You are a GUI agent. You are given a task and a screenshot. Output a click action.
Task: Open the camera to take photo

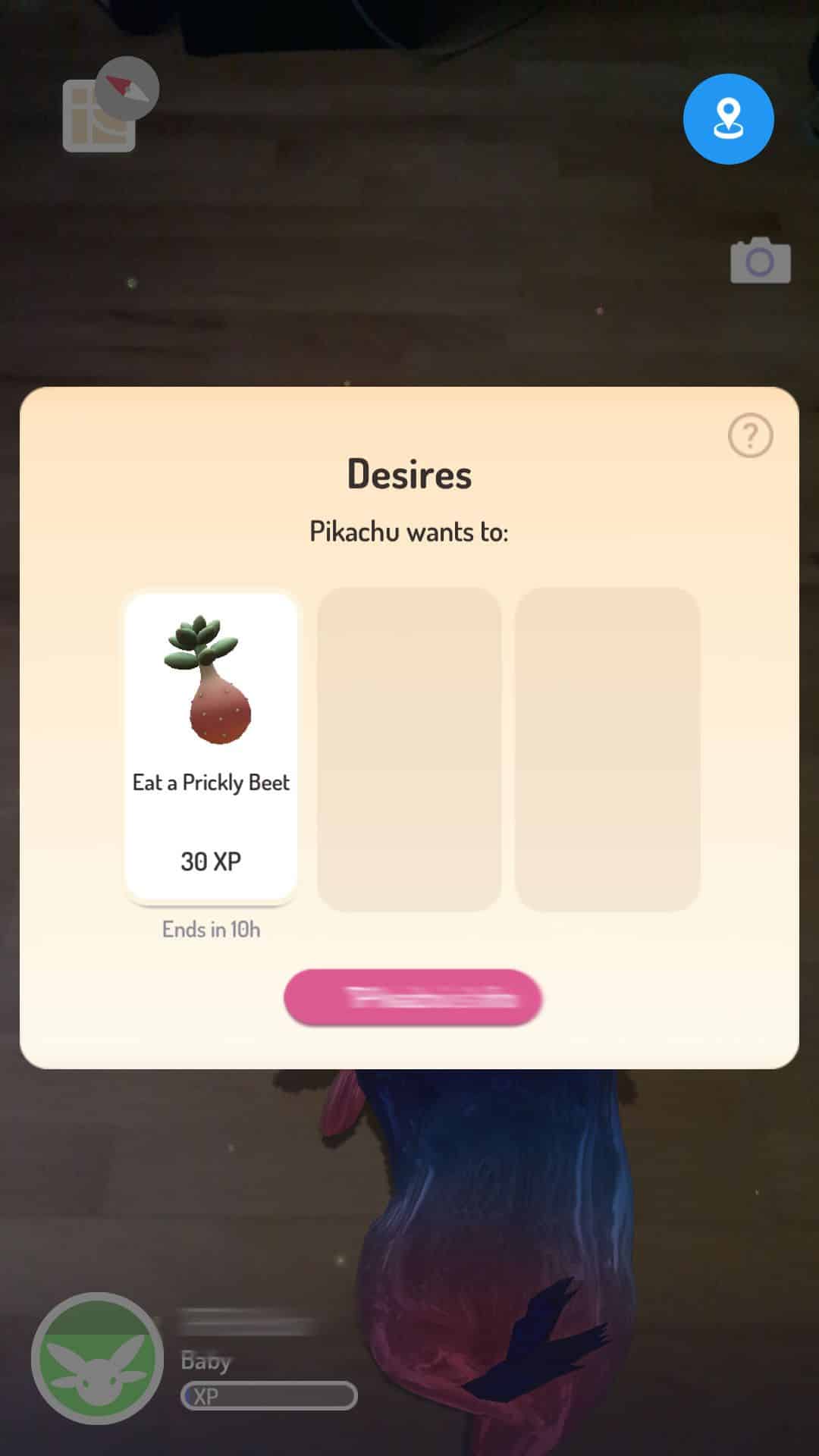pyautogui.click(x=760, y=262)
